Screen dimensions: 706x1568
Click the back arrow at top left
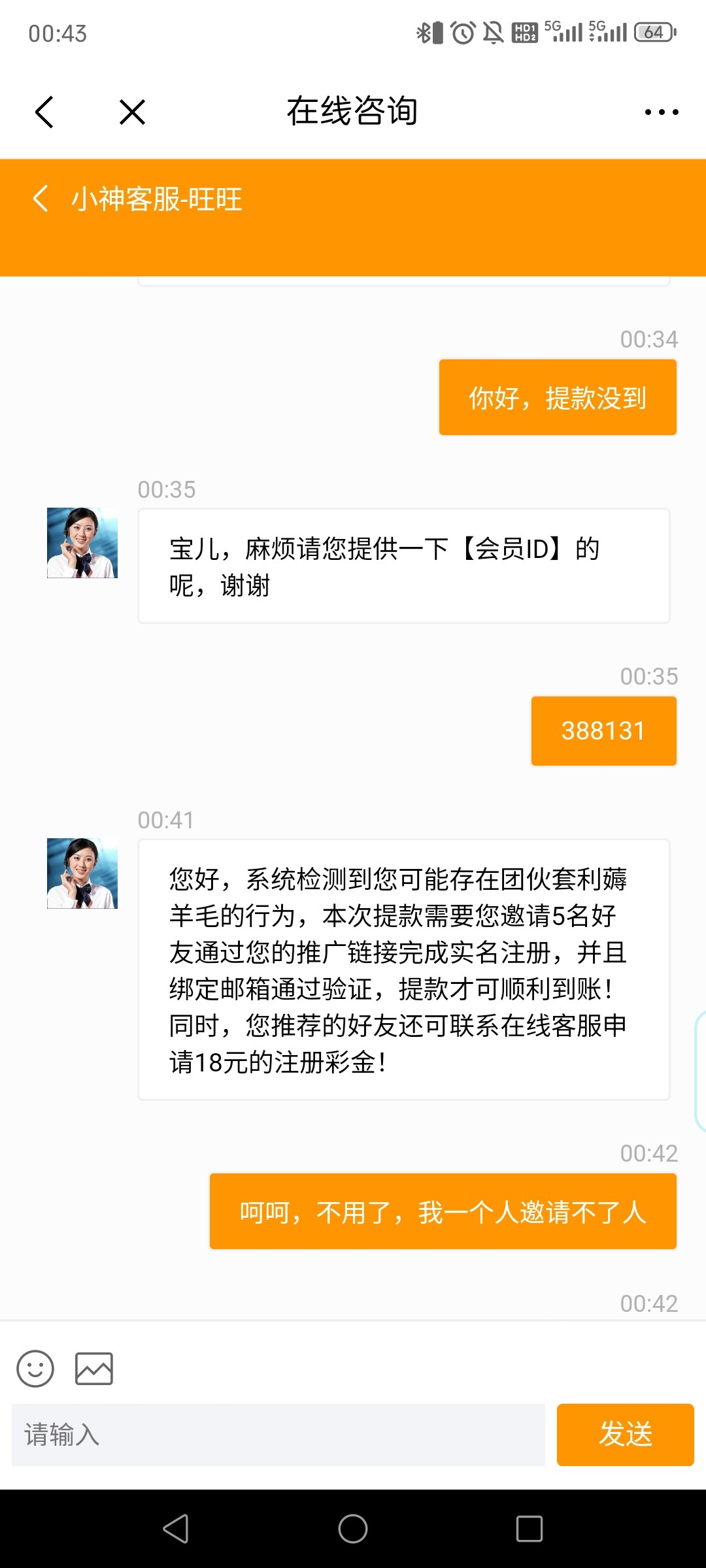click(44, 111)
